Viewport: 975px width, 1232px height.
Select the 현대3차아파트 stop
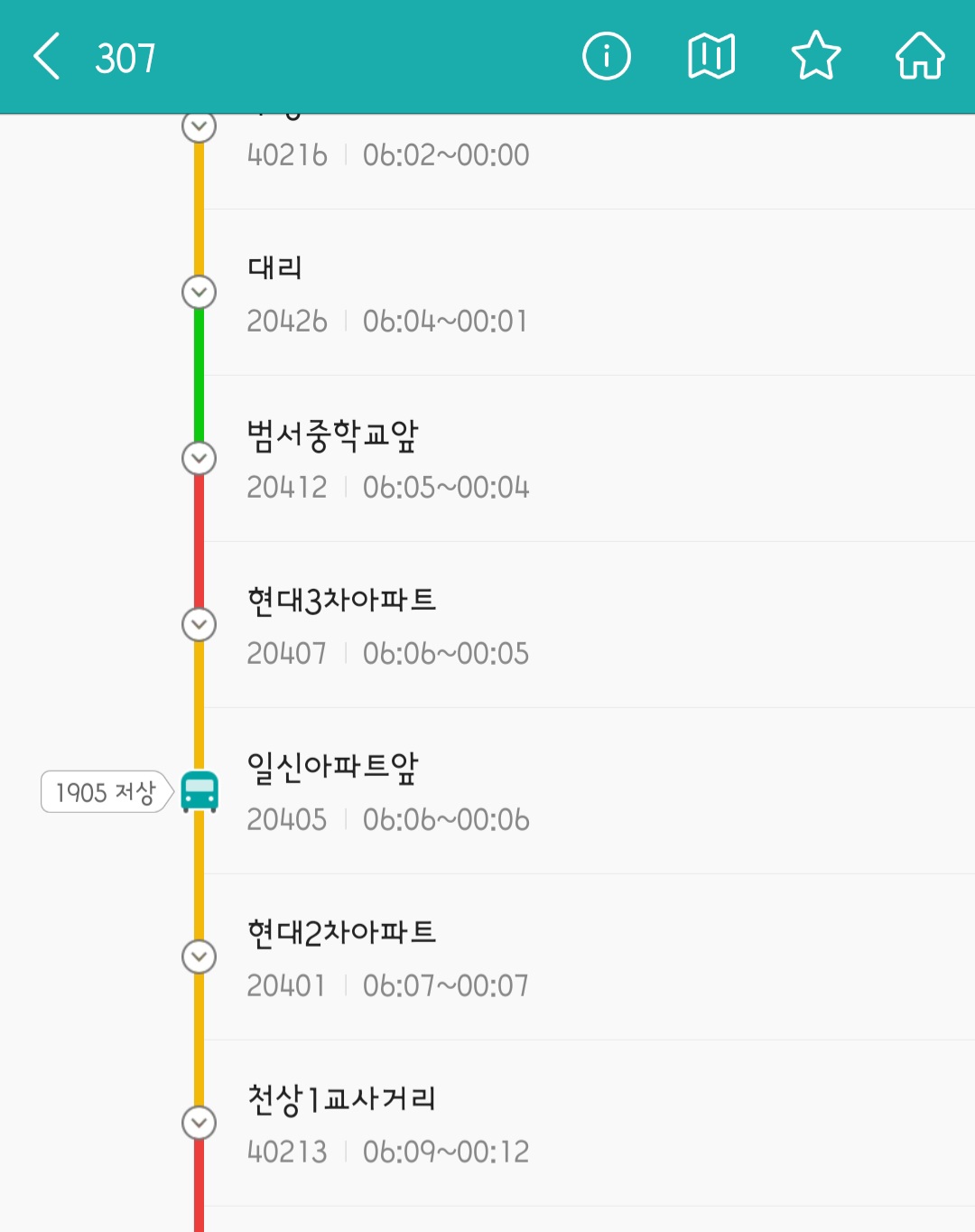tap(587, 625)
